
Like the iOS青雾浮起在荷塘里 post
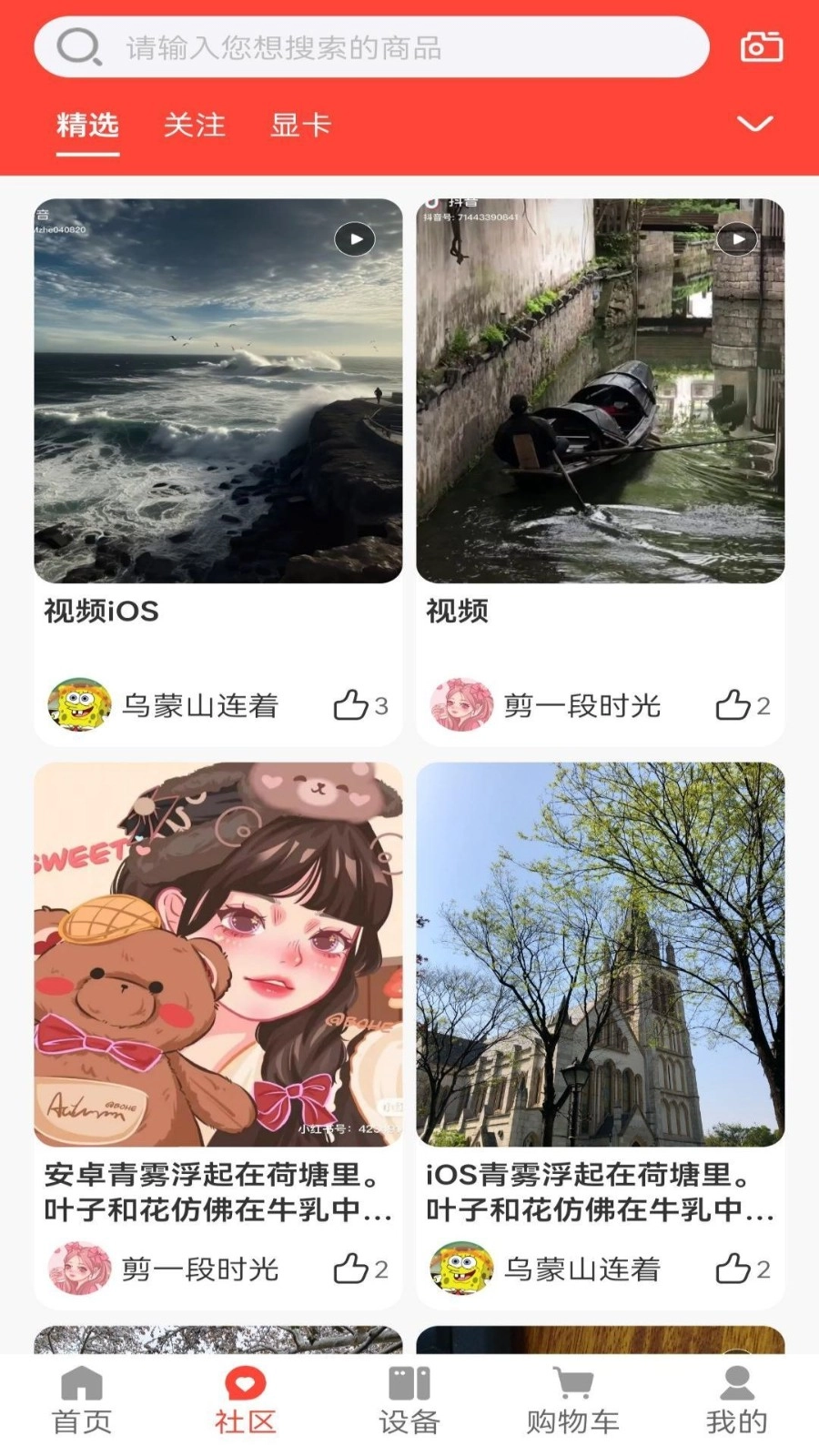coord(733,1269)
